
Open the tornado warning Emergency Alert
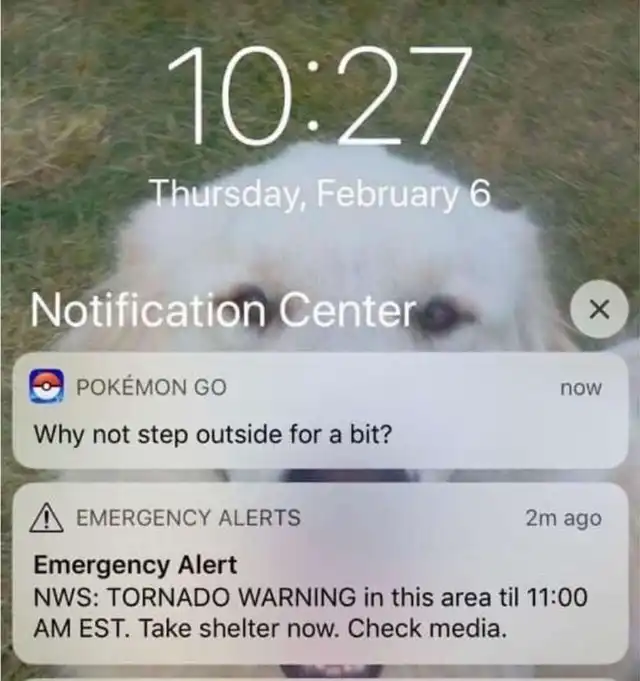pos(320,573)
